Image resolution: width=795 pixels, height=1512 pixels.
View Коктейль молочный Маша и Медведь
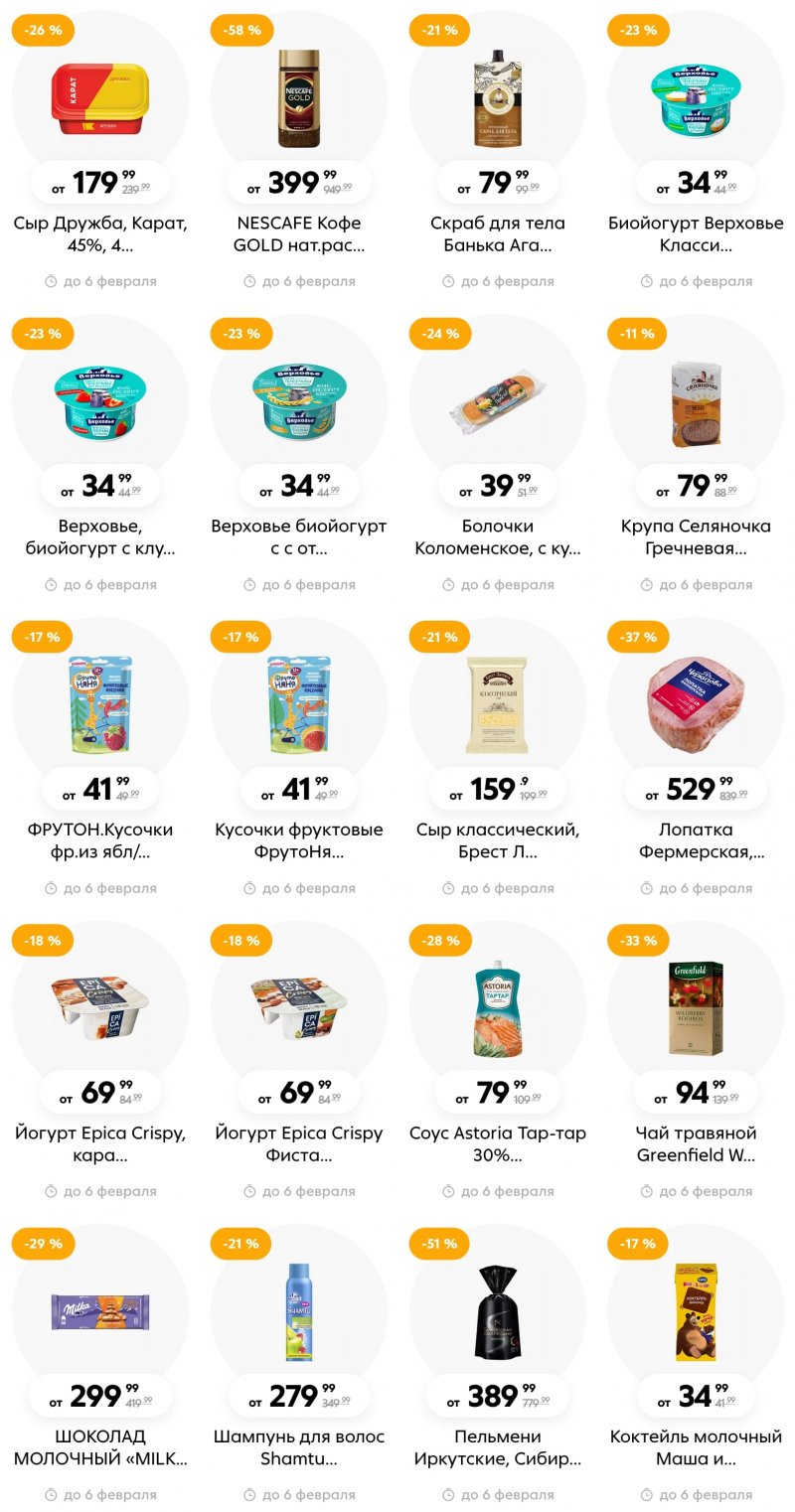click(696, 1311)
